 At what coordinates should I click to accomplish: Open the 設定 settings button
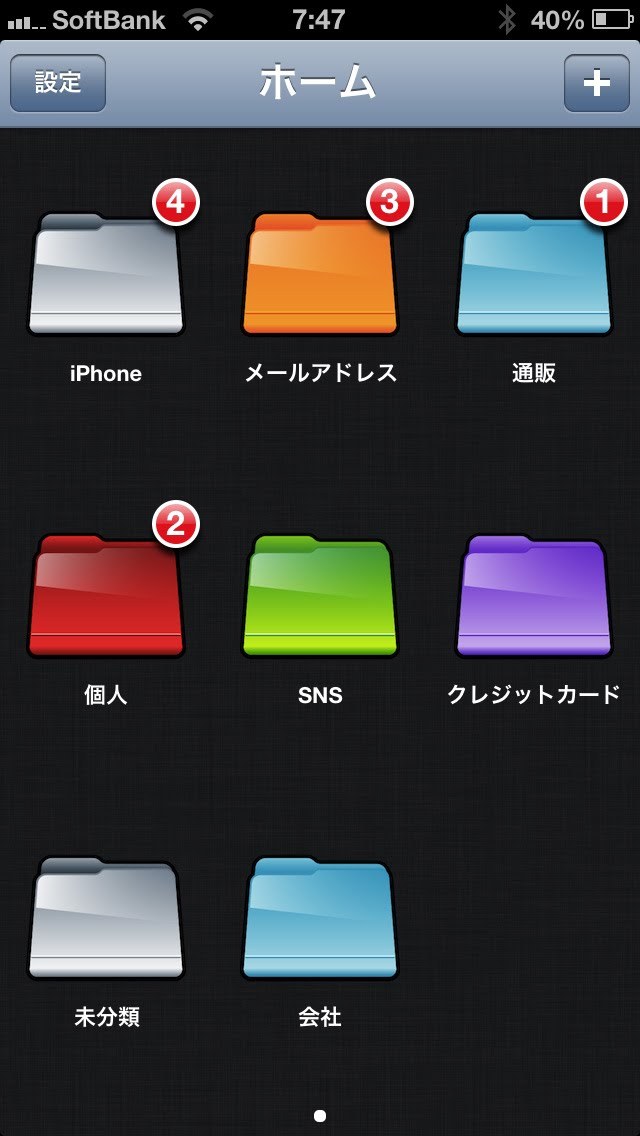tap(58, 83)
